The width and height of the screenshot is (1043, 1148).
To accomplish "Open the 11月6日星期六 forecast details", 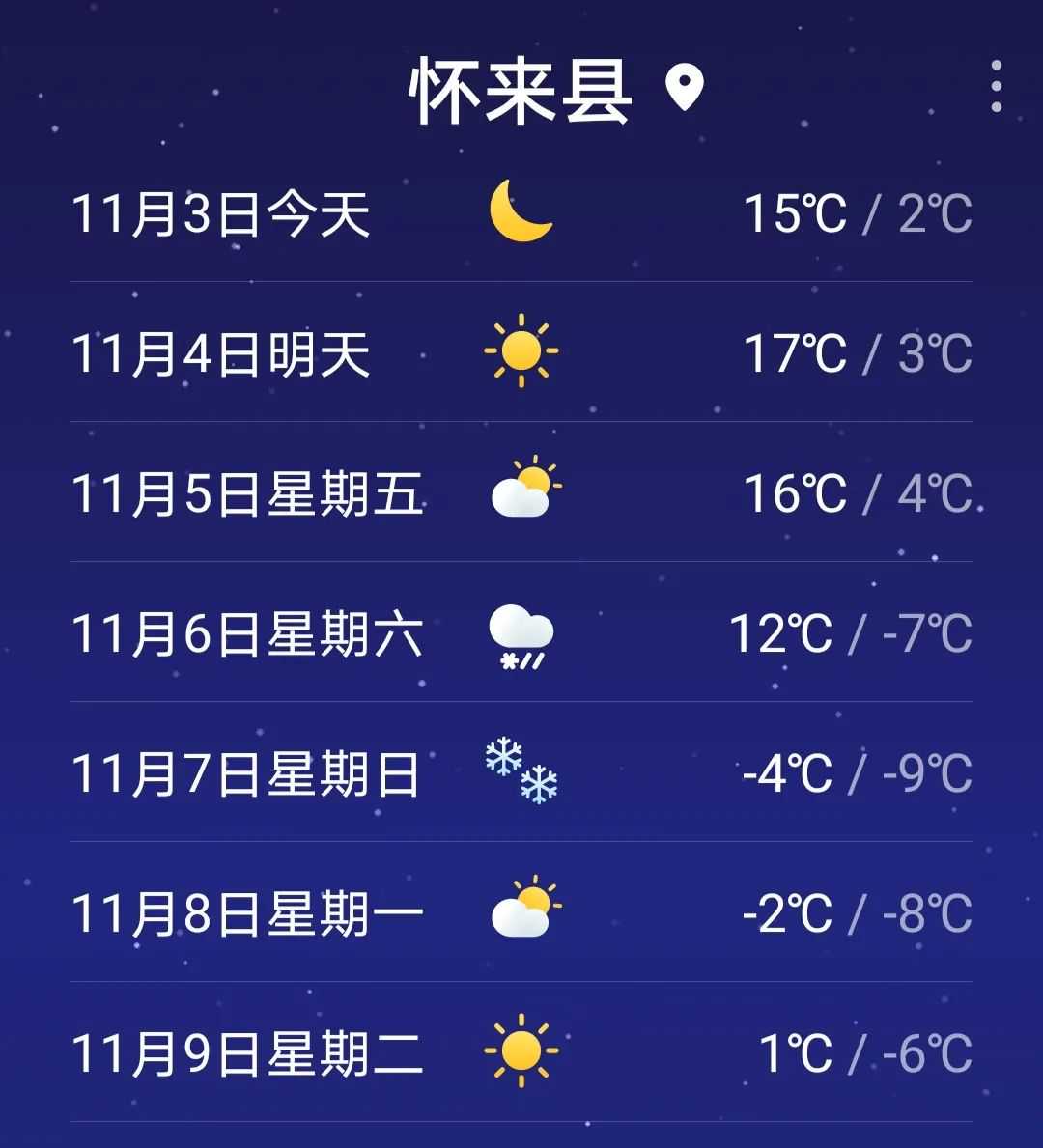I will 521,633.
